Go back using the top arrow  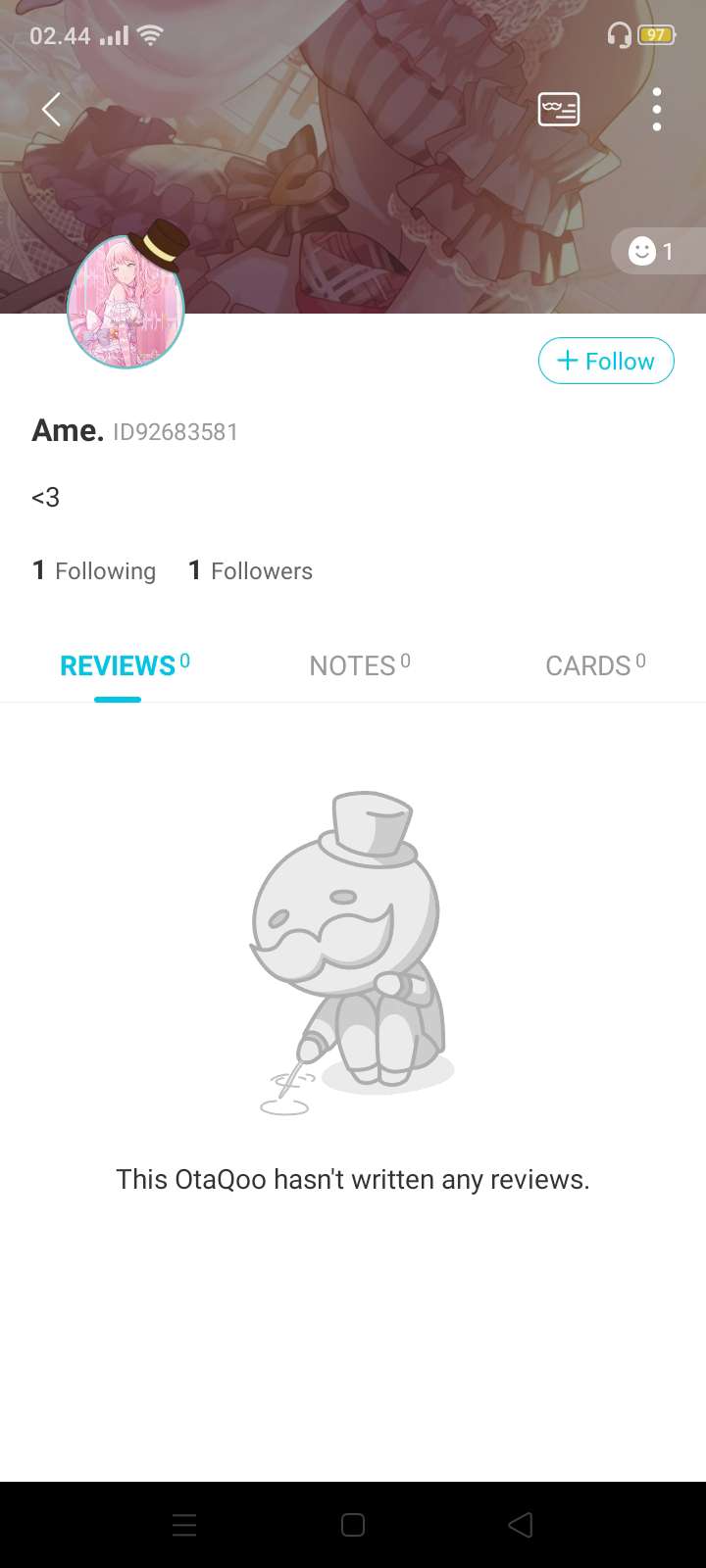[x=52, y=110]
